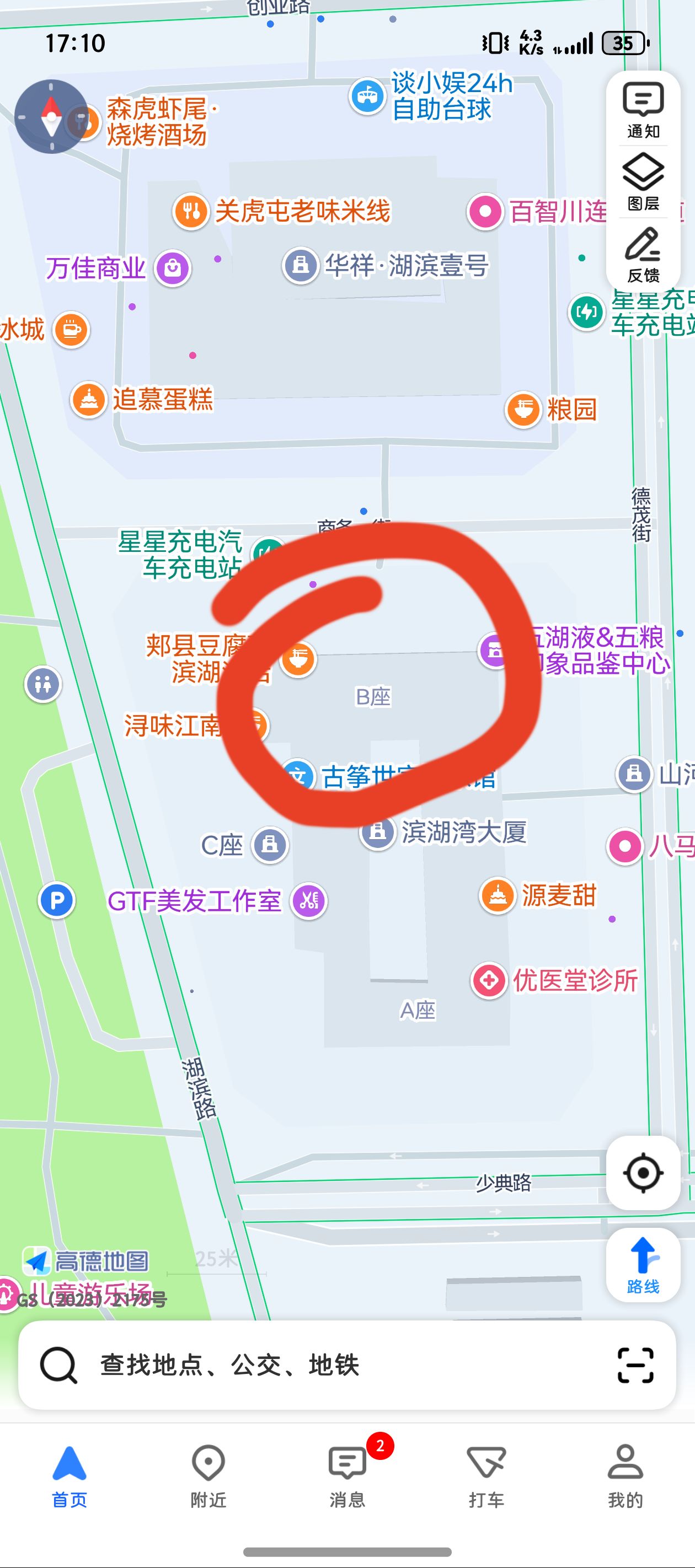Screen dimensions: 695x1568
Task: Open the 路线 route planner
Action: click(x=643, y=1265)
